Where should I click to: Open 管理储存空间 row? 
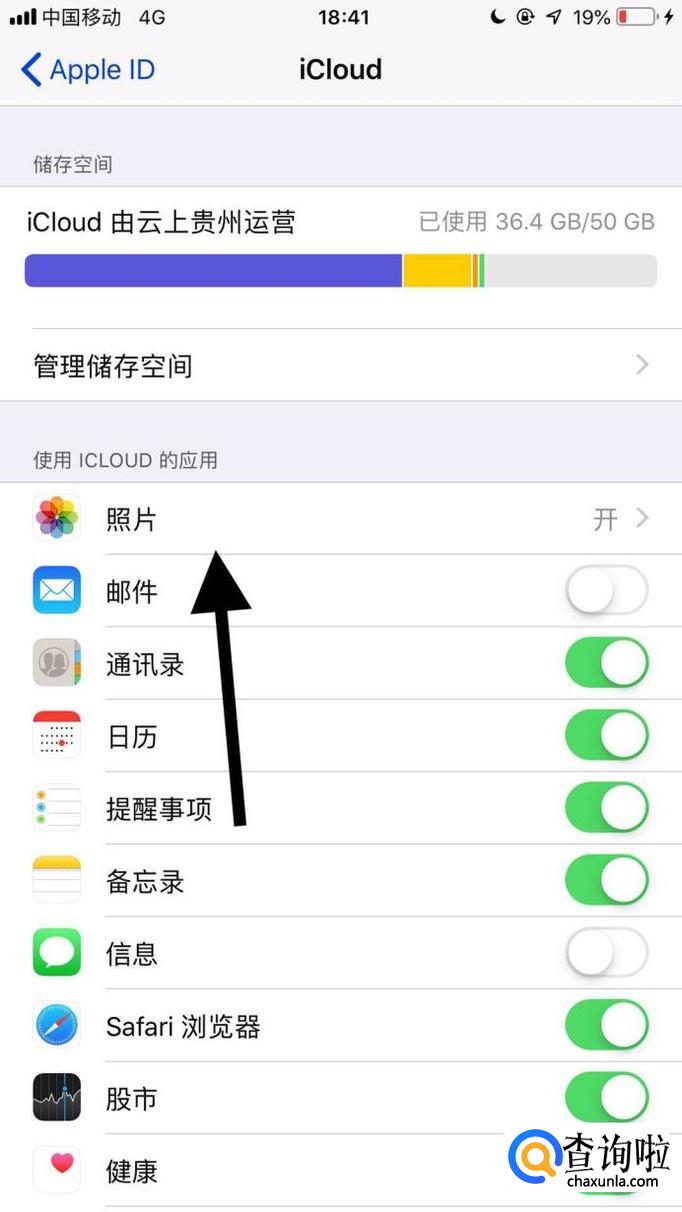point(340,366)
